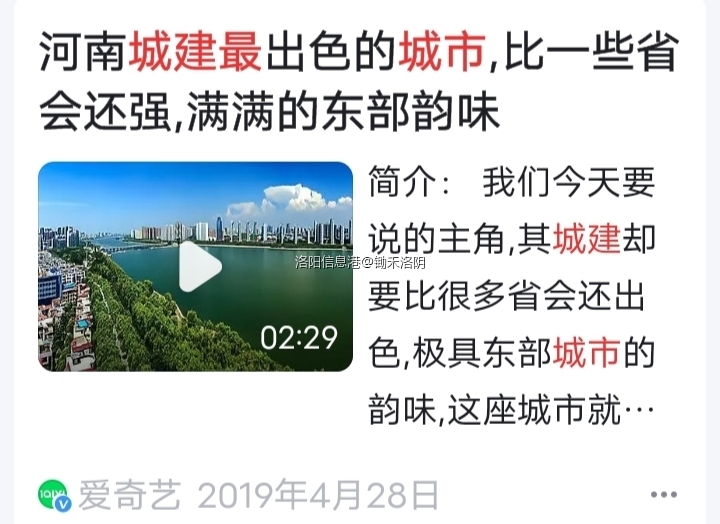Screen dimensions: 720x524
Task: Open the three-dot menu beside 2019年4月28日
Action: click(663, 494)
